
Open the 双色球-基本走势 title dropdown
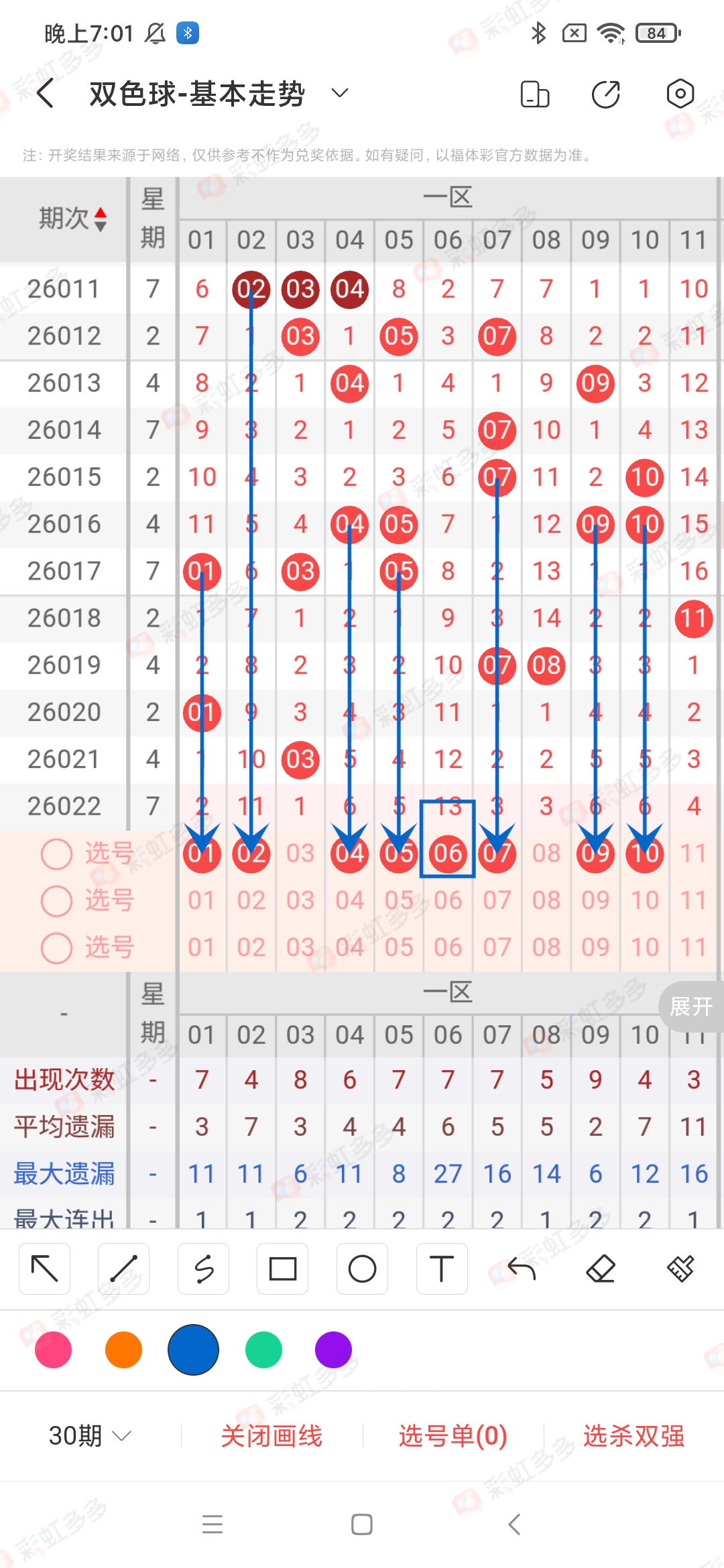point(339,94)
